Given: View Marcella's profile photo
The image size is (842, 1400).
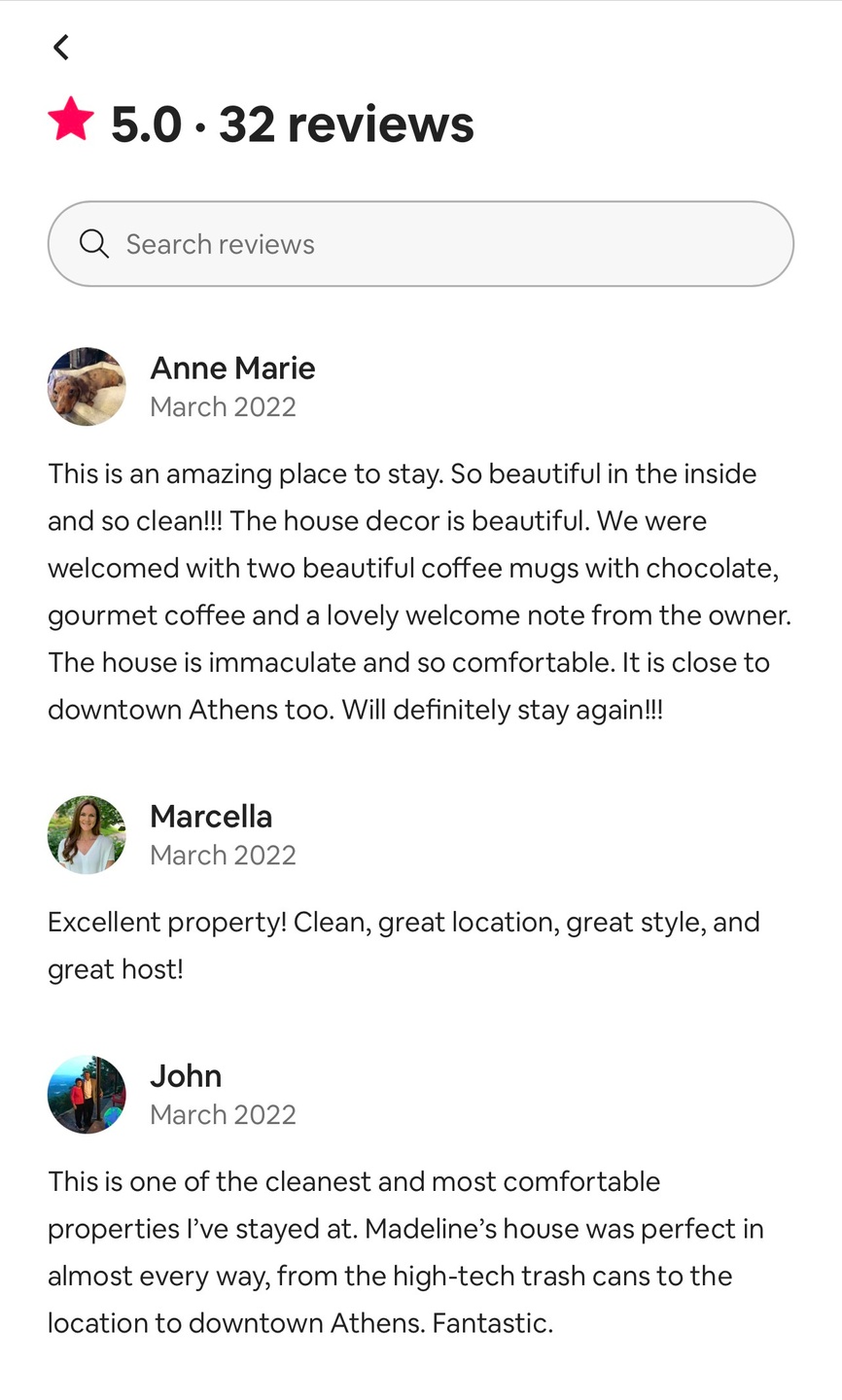Looking at the screenshot, I should point(87,835).
